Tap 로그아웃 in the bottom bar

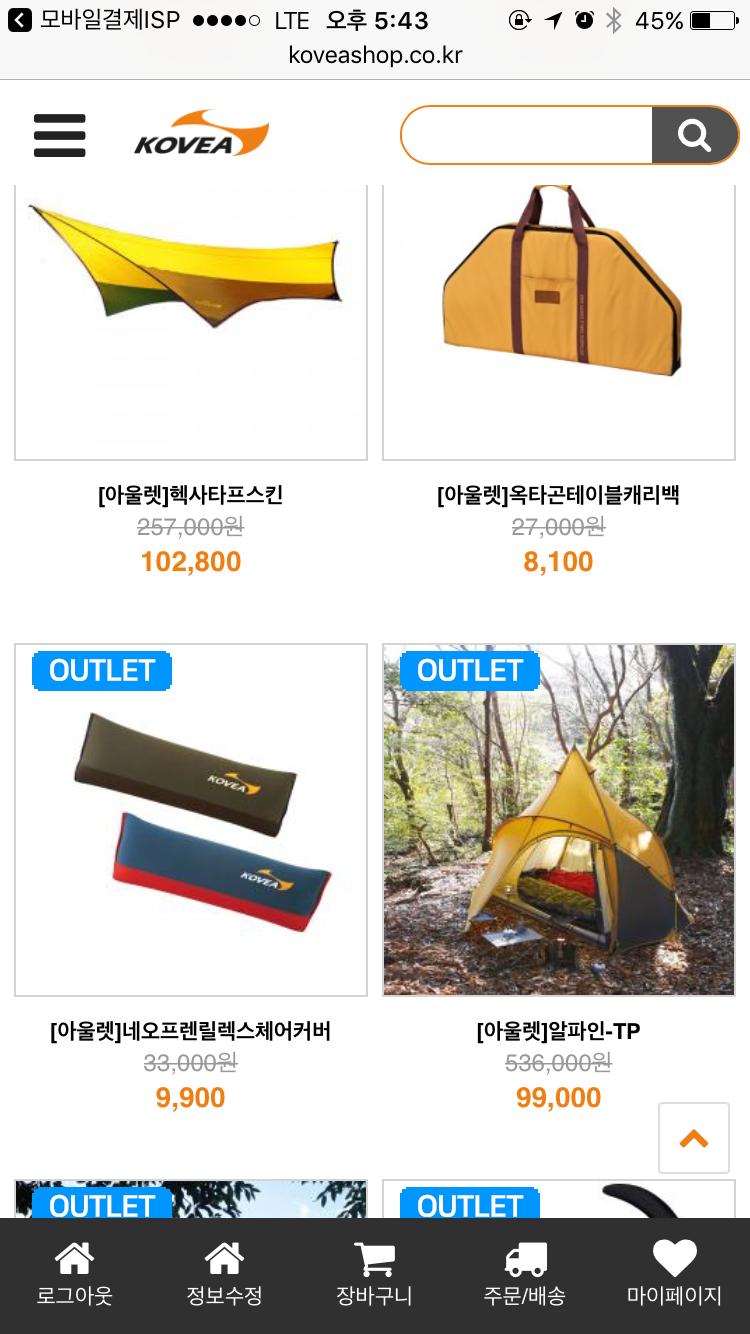[x=75, y=1275]
